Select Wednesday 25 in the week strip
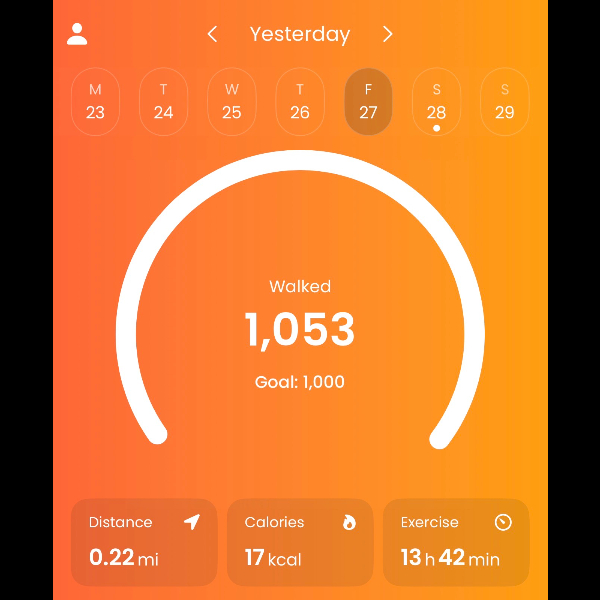The height and width of the screenshot is (600, 600). [232, 102]
